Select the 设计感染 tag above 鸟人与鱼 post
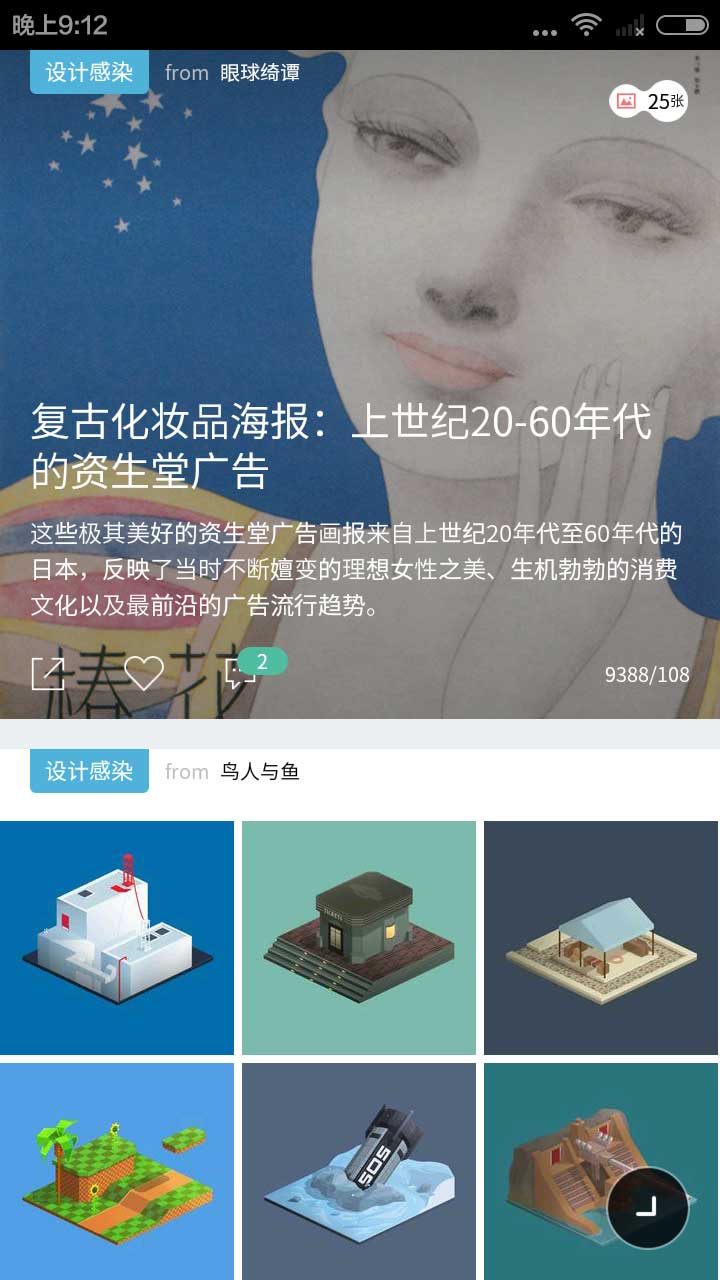Screen dimensions: 720x1280 point(89,772)
